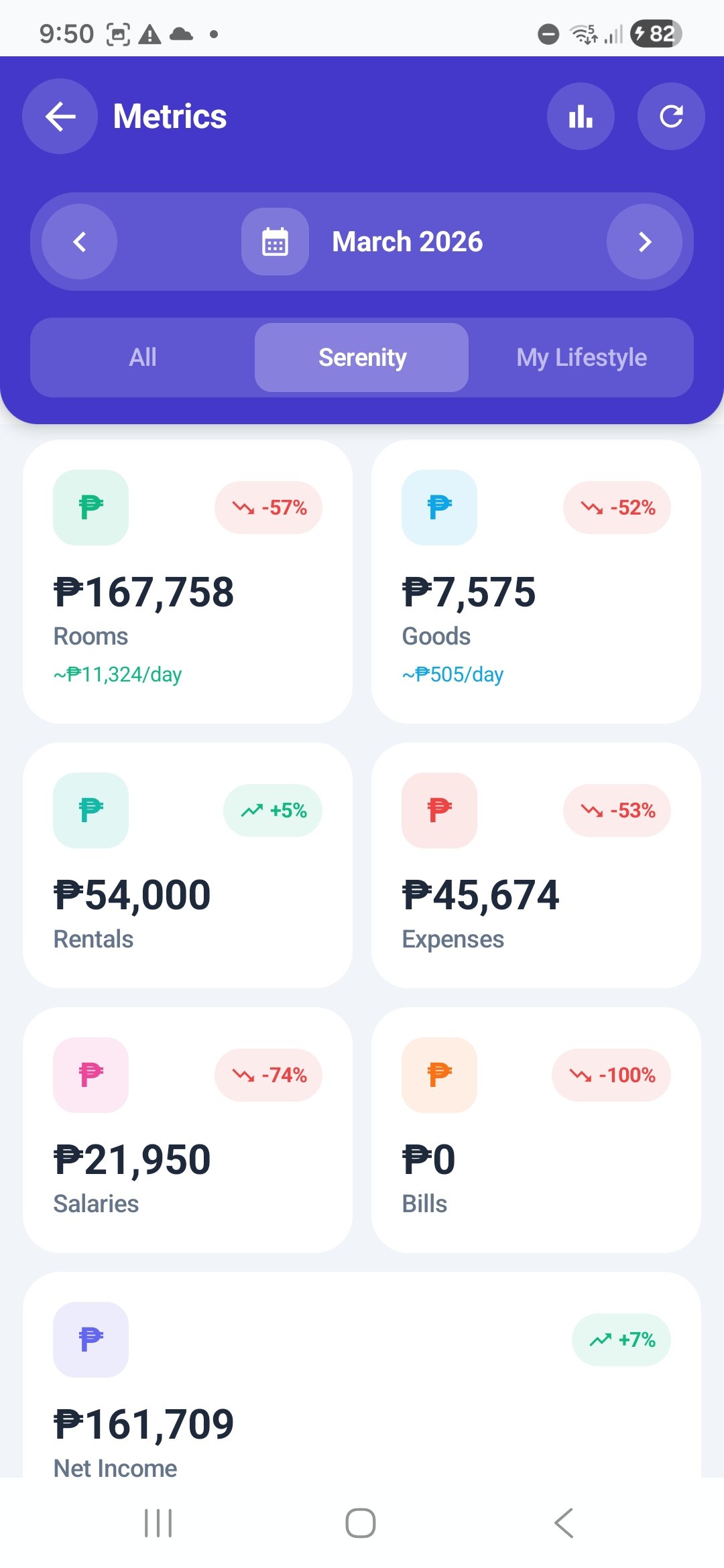Open the system recent apps view
This screenshot has width=724, height=1568.
tap(158, 1523)
